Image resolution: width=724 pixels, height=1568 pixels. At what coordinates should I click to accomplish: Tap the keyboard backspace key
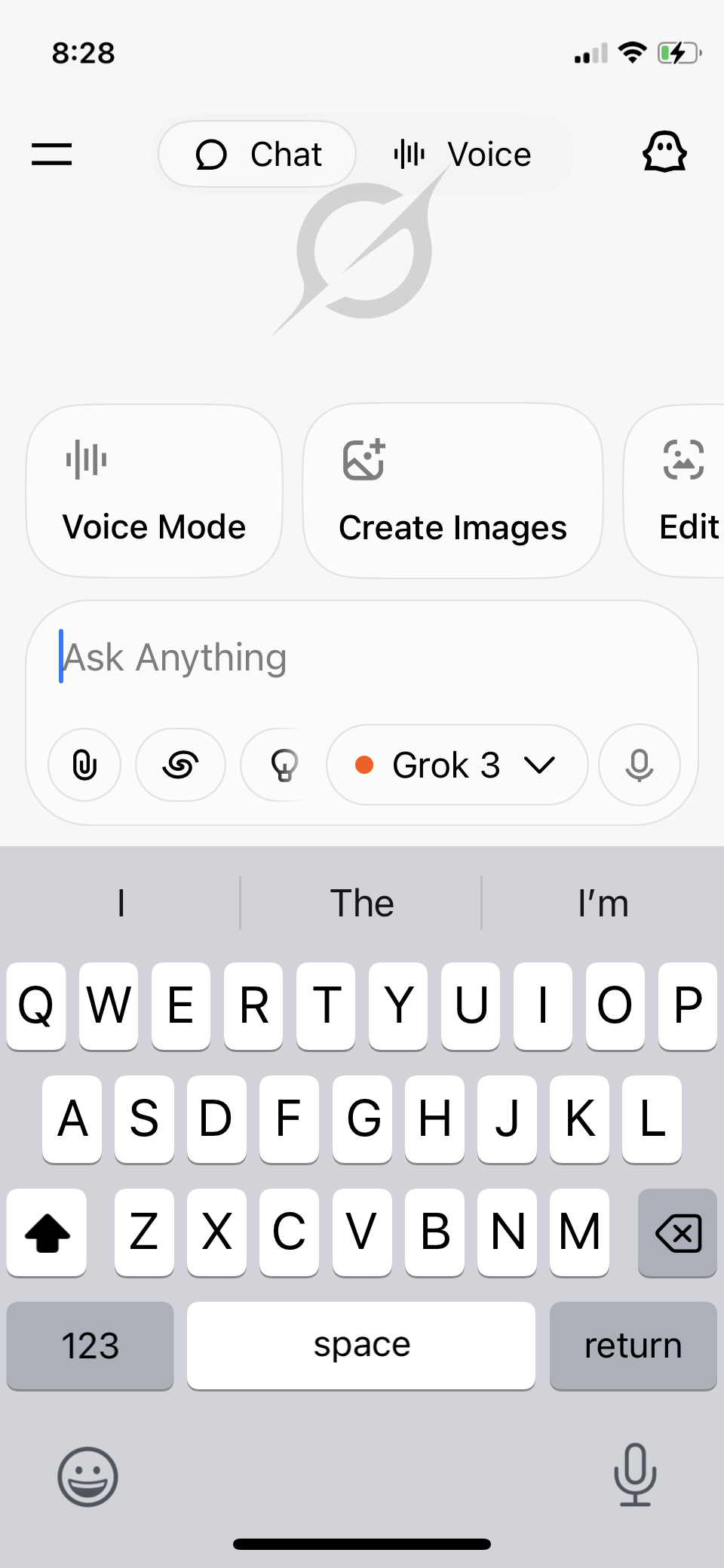pyautogui.click(x=677, y=1232)
